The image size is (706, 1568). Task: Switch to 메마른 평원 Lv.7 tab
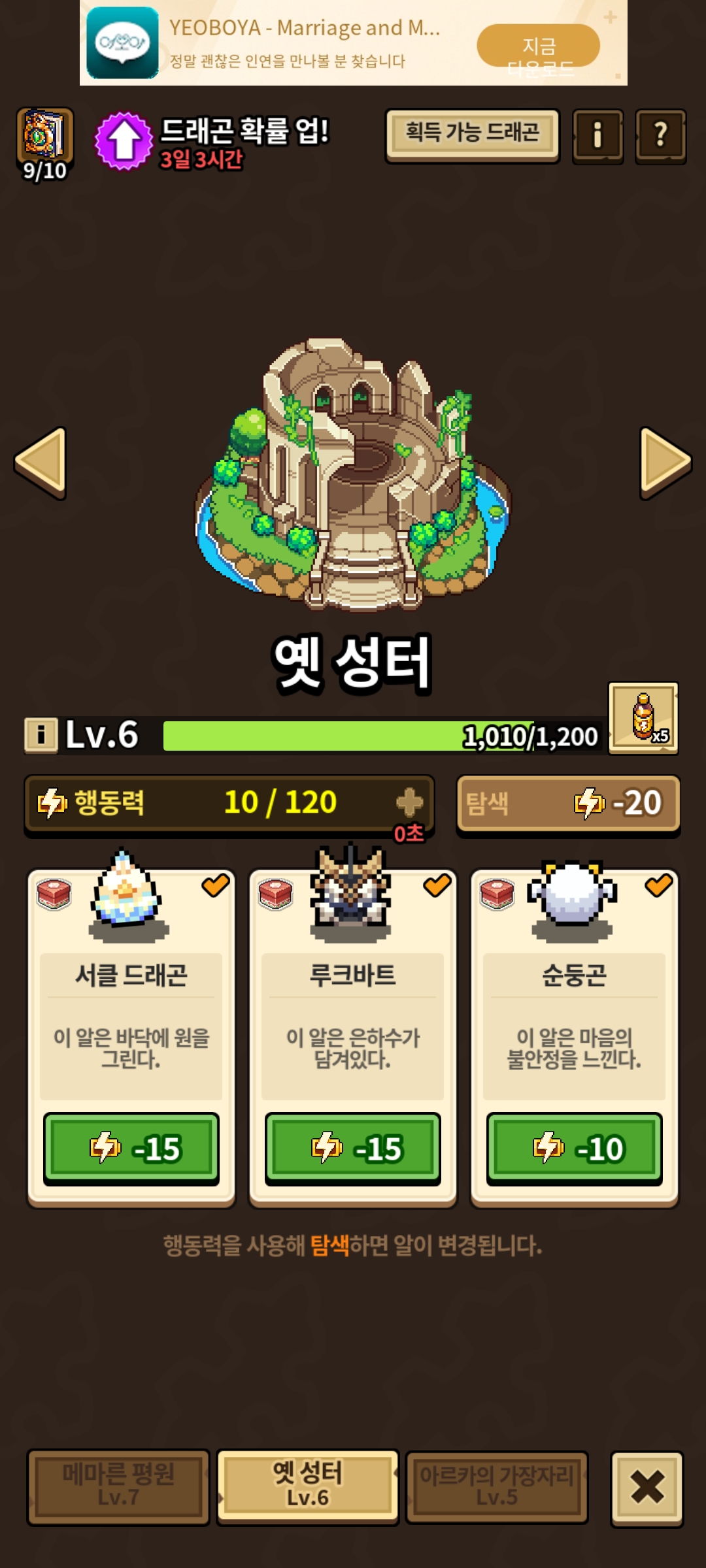coord(118,1487)
